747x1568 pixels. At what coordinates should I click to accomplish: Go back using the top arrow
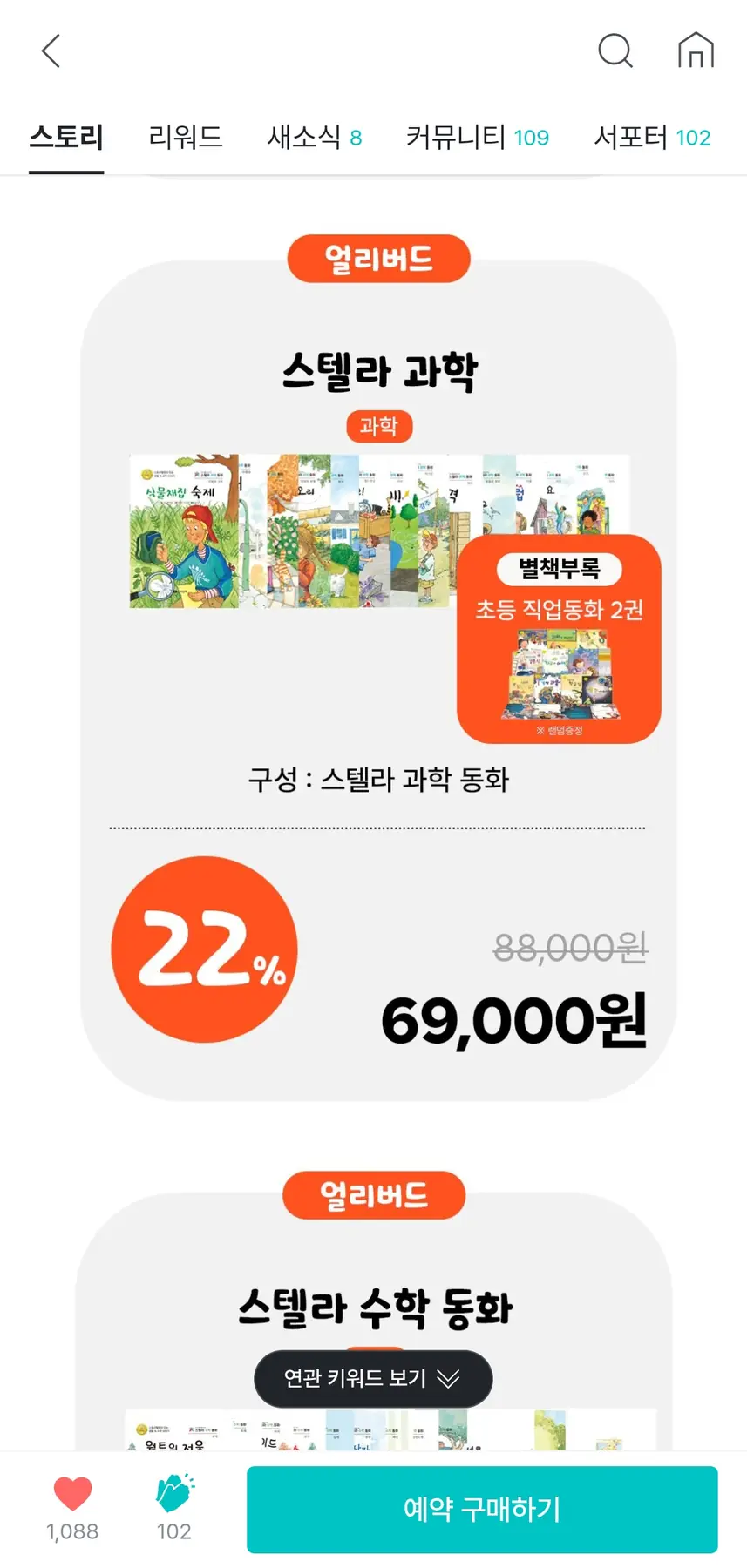(x=51, y=51)
